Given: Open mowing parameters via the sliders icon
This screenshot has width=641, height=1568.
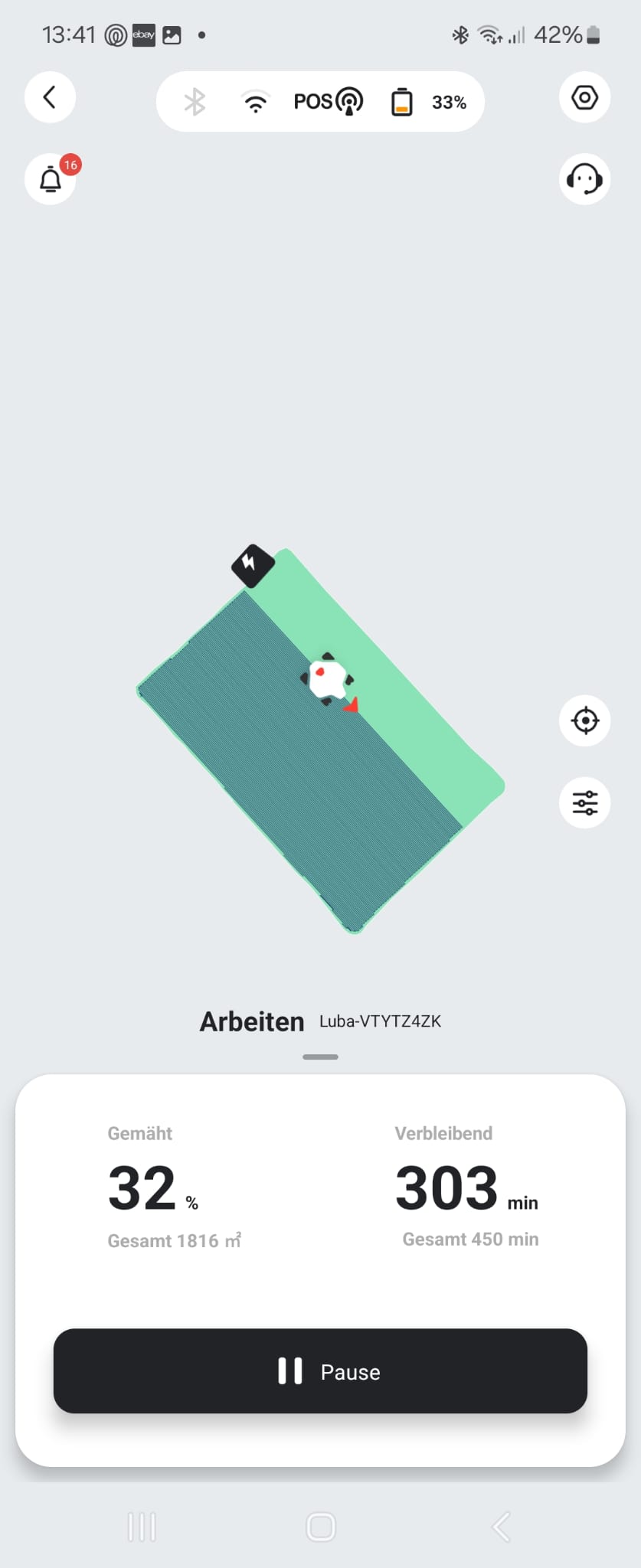Looking at the screenshot, I should (x=584, y=803).
